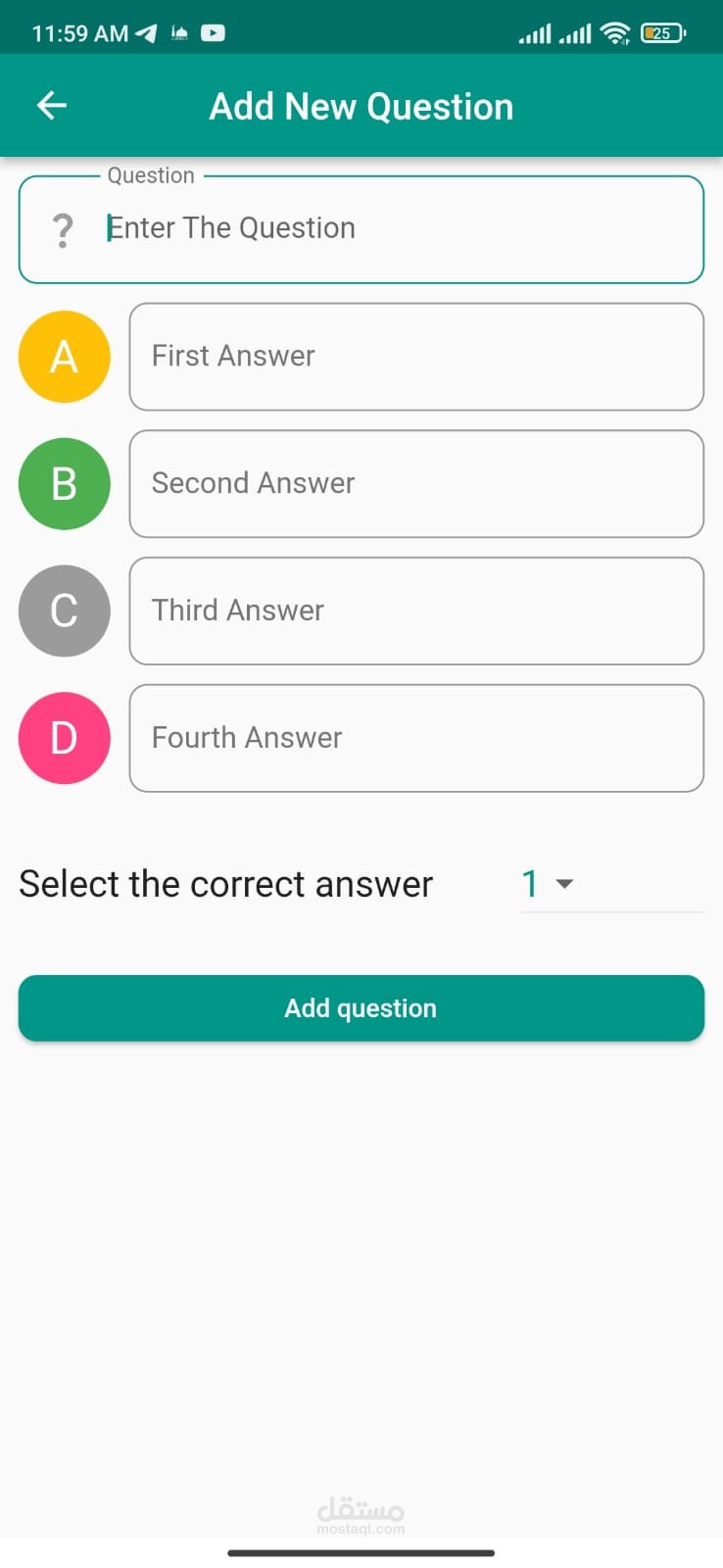This screenshot has height=1568, width=723.
Task: Tap into the Third Answer field
Action: pos(416,611)
